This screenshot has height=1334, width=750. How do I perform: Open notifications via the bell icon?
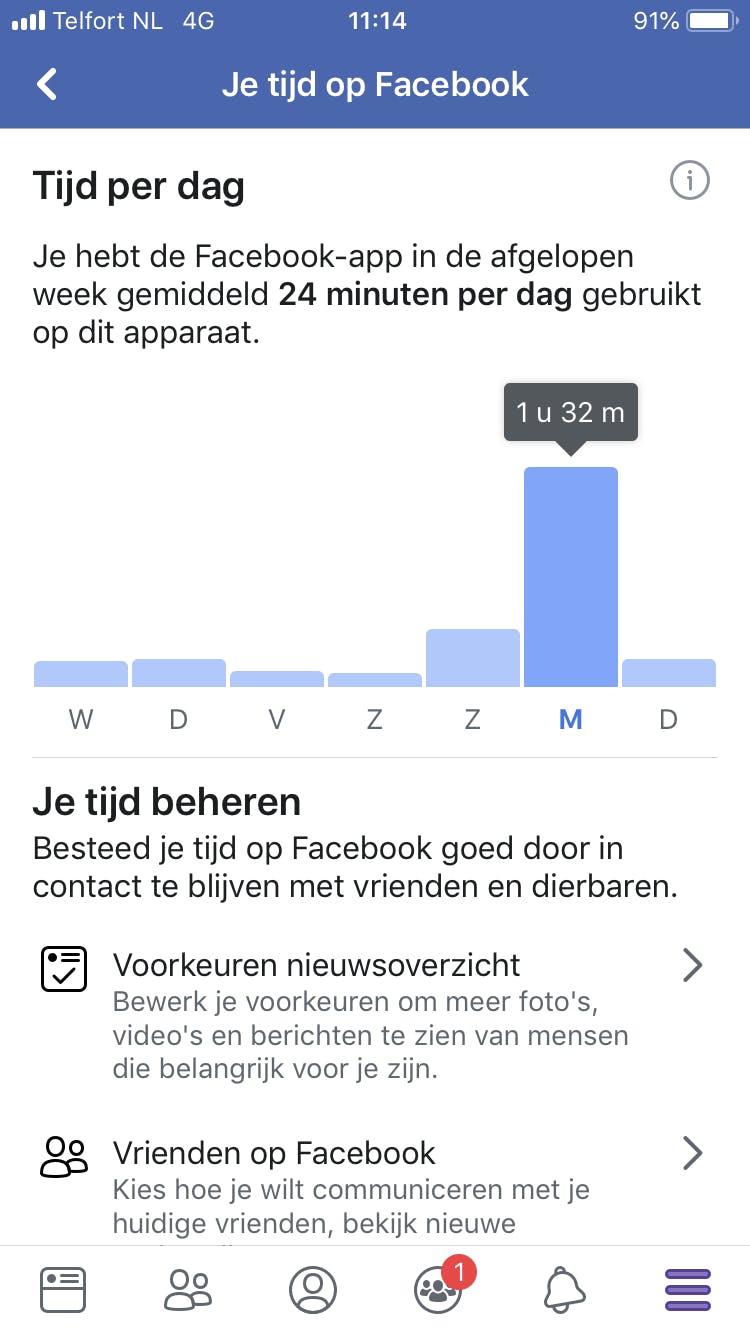[x=565, y=1289]
